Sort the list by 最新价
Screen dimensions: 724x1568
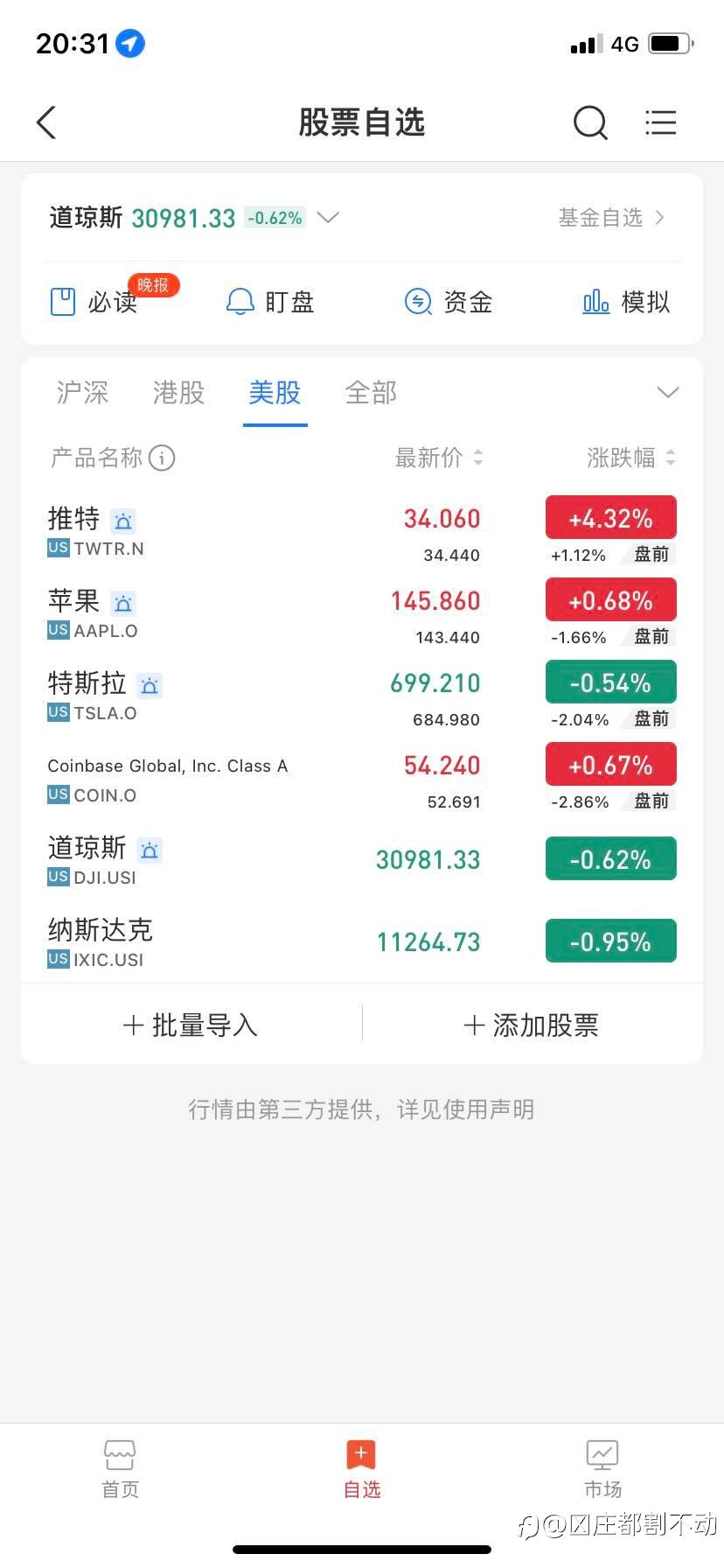(x=439, y=458)
